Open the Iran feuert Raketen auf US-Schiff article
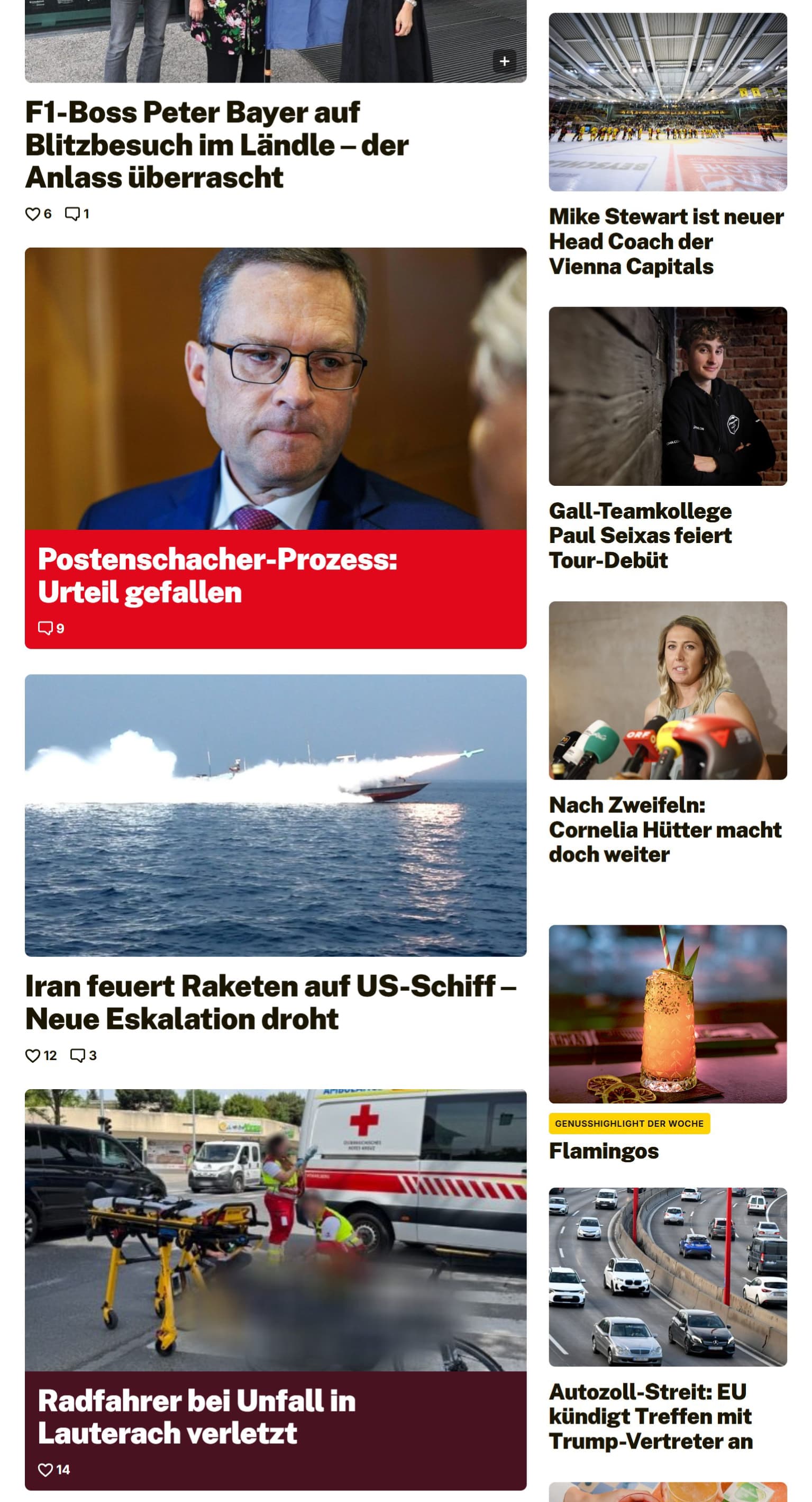The width and height of the screenshot is (812, 1502). (270, 1002)
